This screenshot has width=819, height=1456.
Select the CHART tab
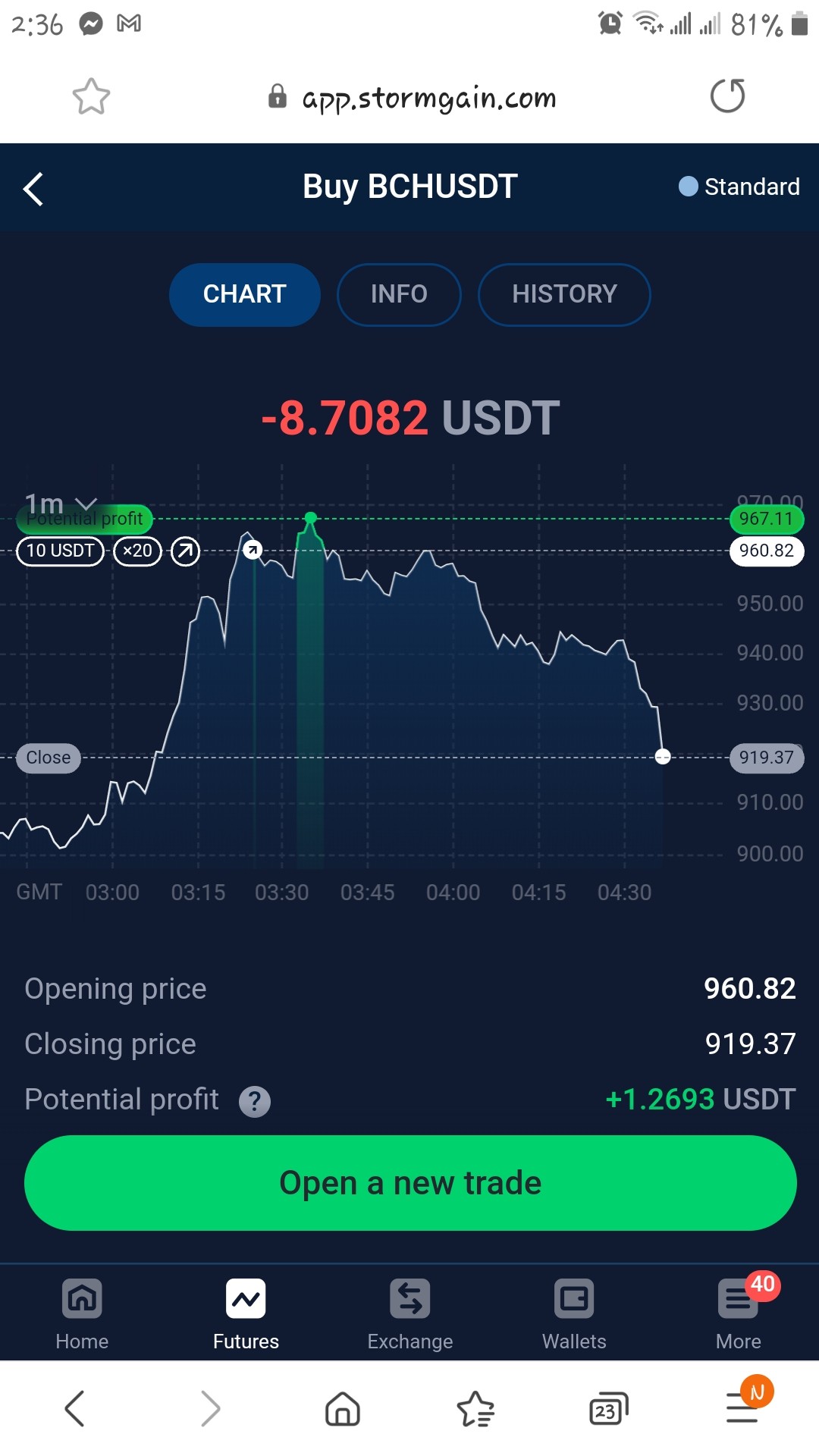coord(244,294)
